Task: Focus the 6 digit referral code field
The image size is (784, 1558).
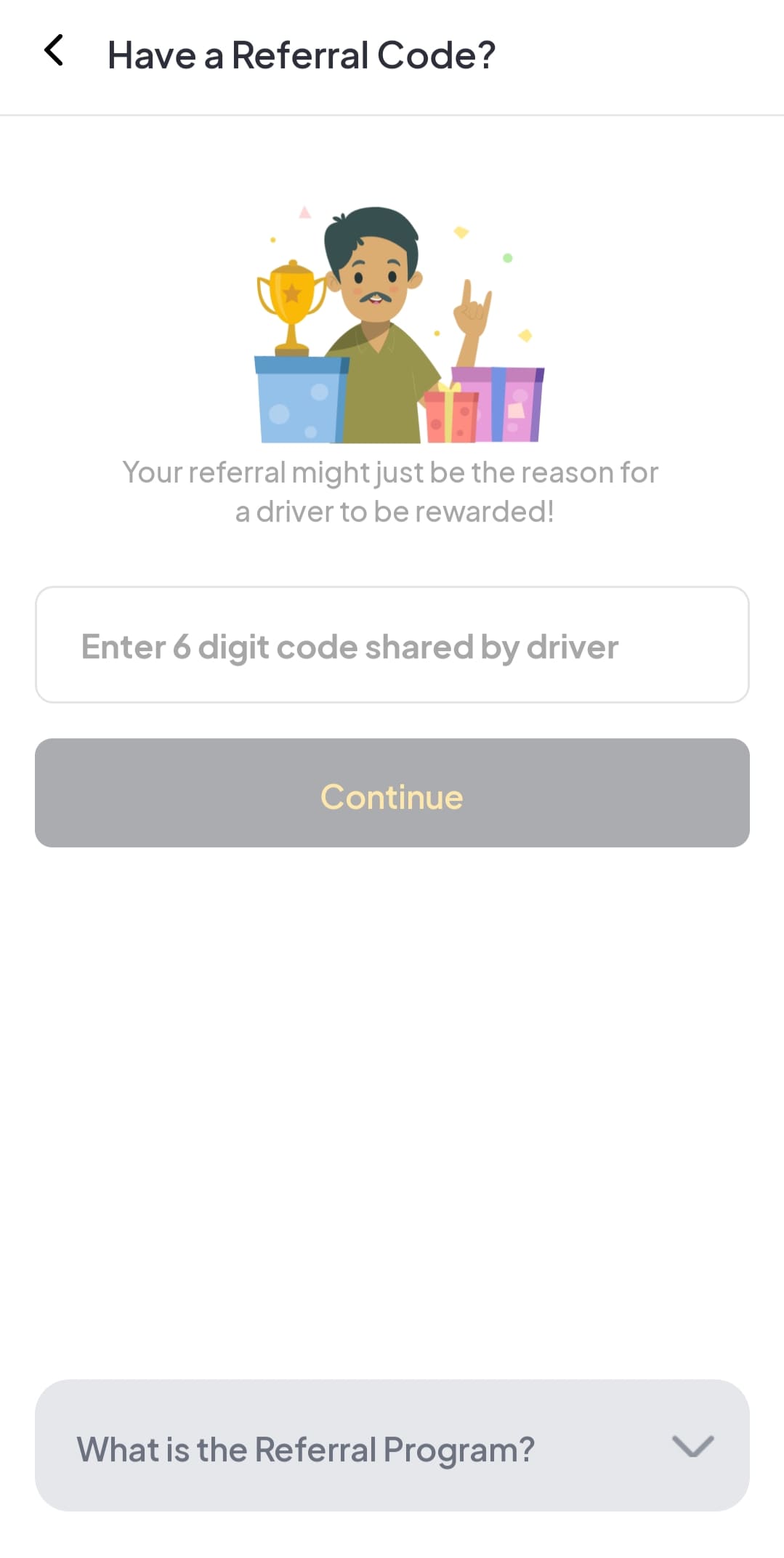Action: pyautogui.click(x=392, y=645)
